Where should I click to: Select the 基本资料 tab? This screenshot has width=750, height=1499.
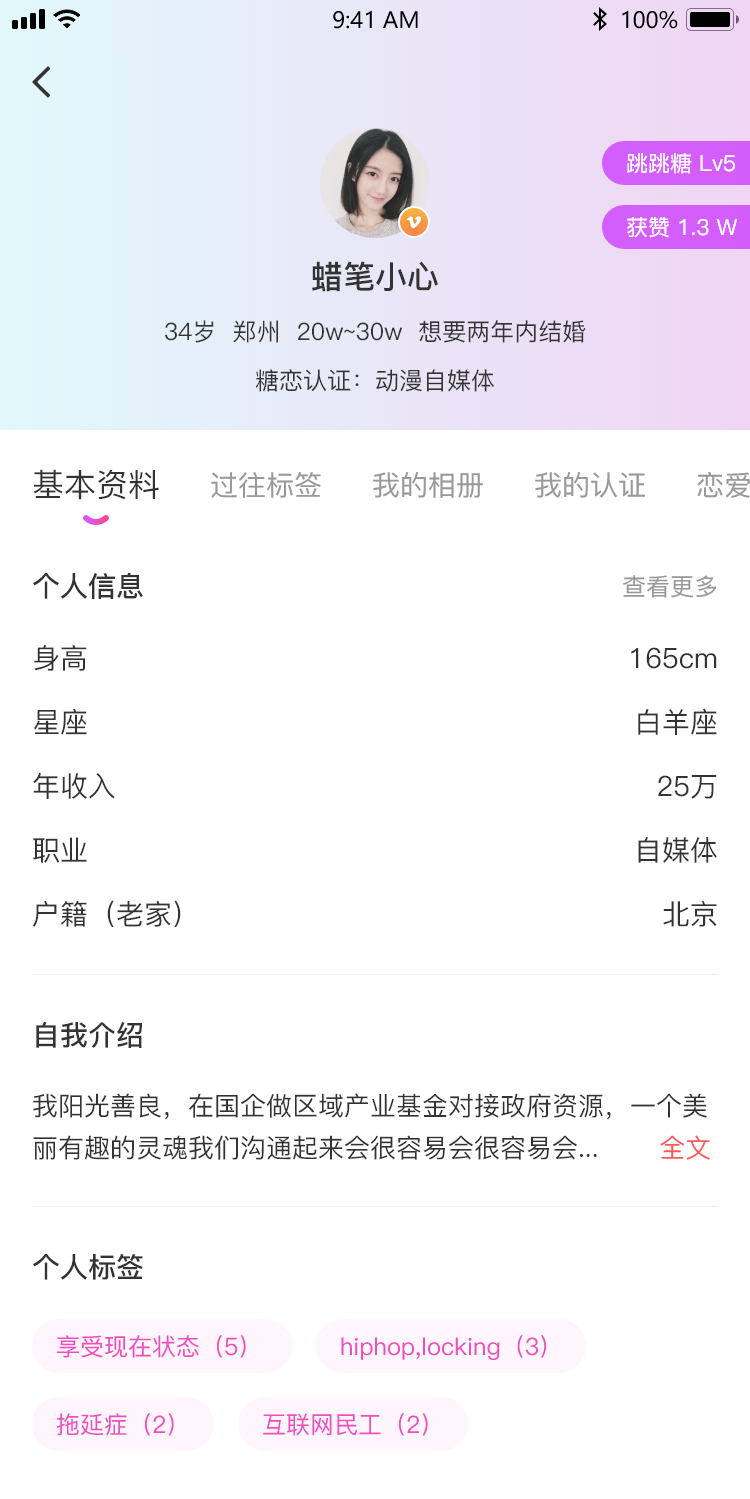(96, 486)
